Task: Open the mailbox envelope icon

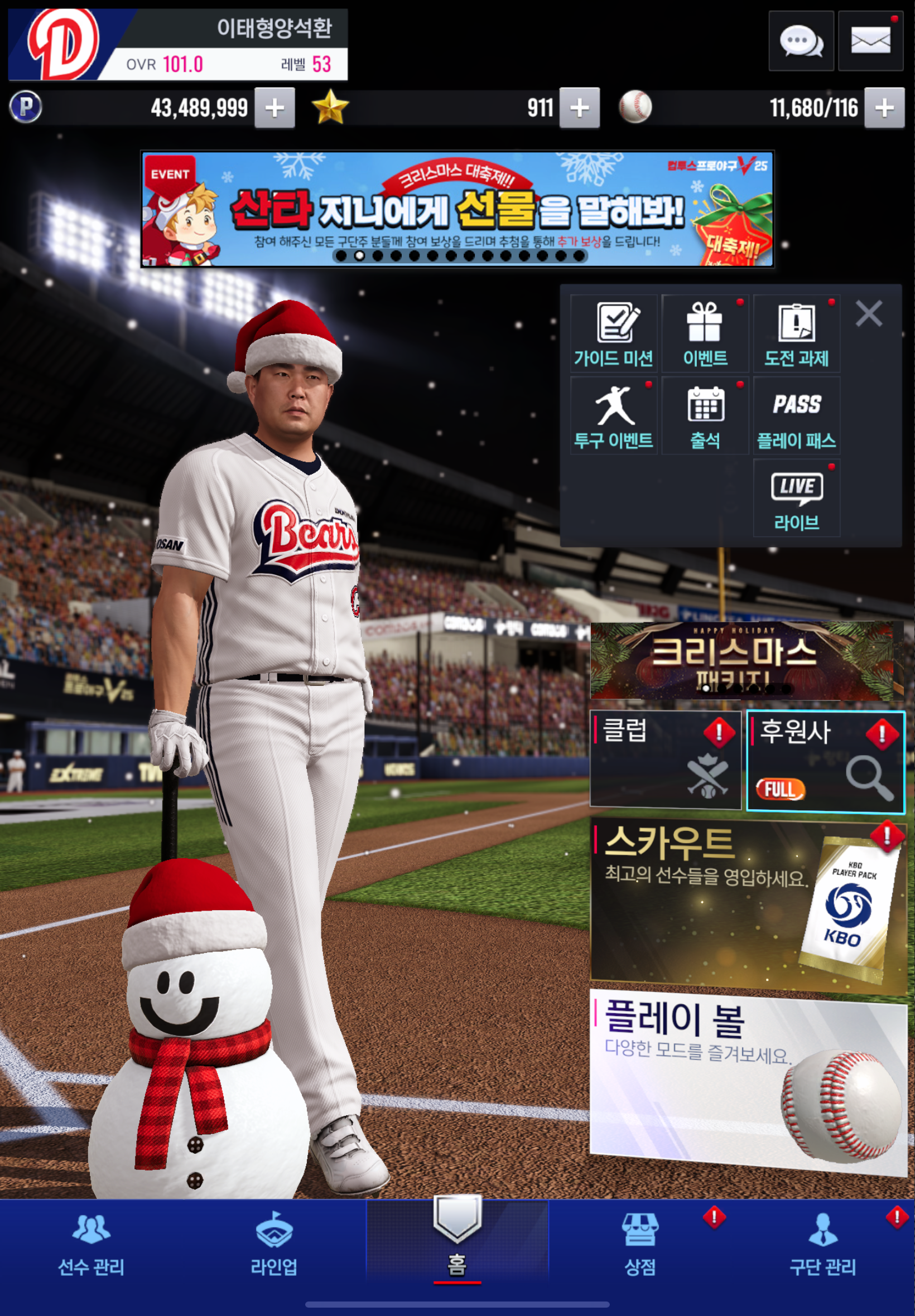Action: tap(870, 41)
